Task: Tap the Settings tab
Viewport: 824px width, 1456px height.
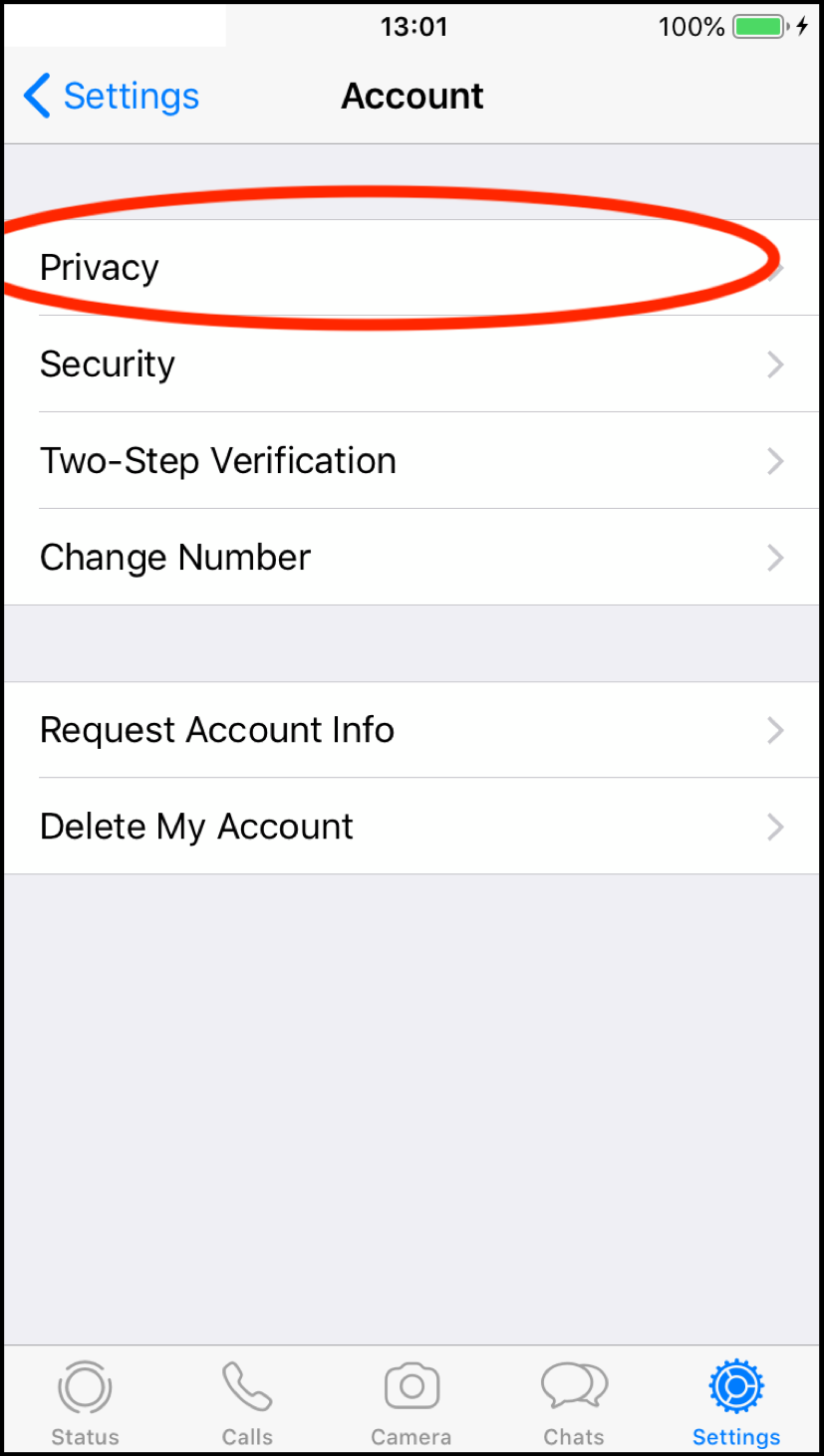Action: click(x=736, y=1402)
